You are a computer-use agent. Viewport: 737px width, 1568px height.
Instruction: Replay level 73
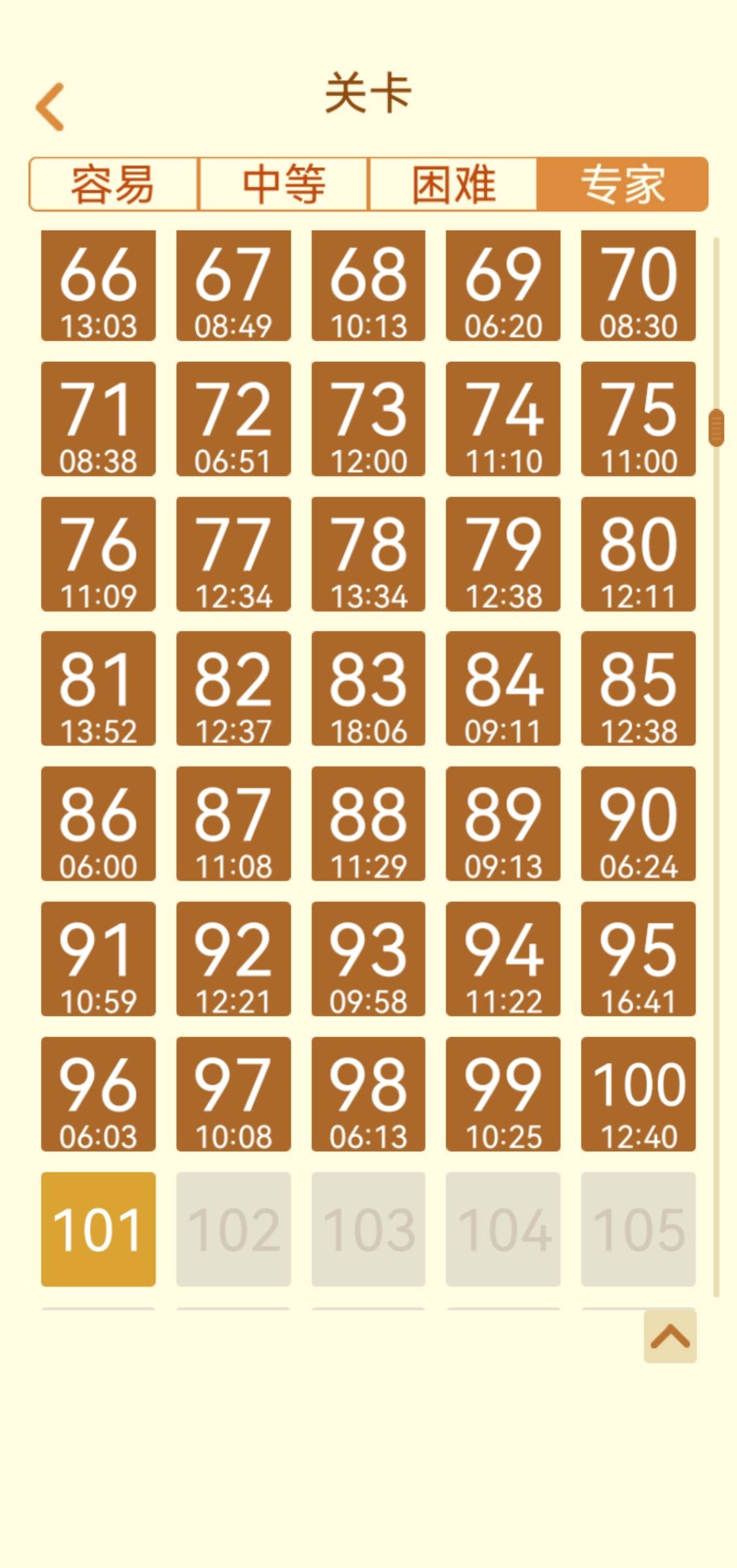click(368, 419)
